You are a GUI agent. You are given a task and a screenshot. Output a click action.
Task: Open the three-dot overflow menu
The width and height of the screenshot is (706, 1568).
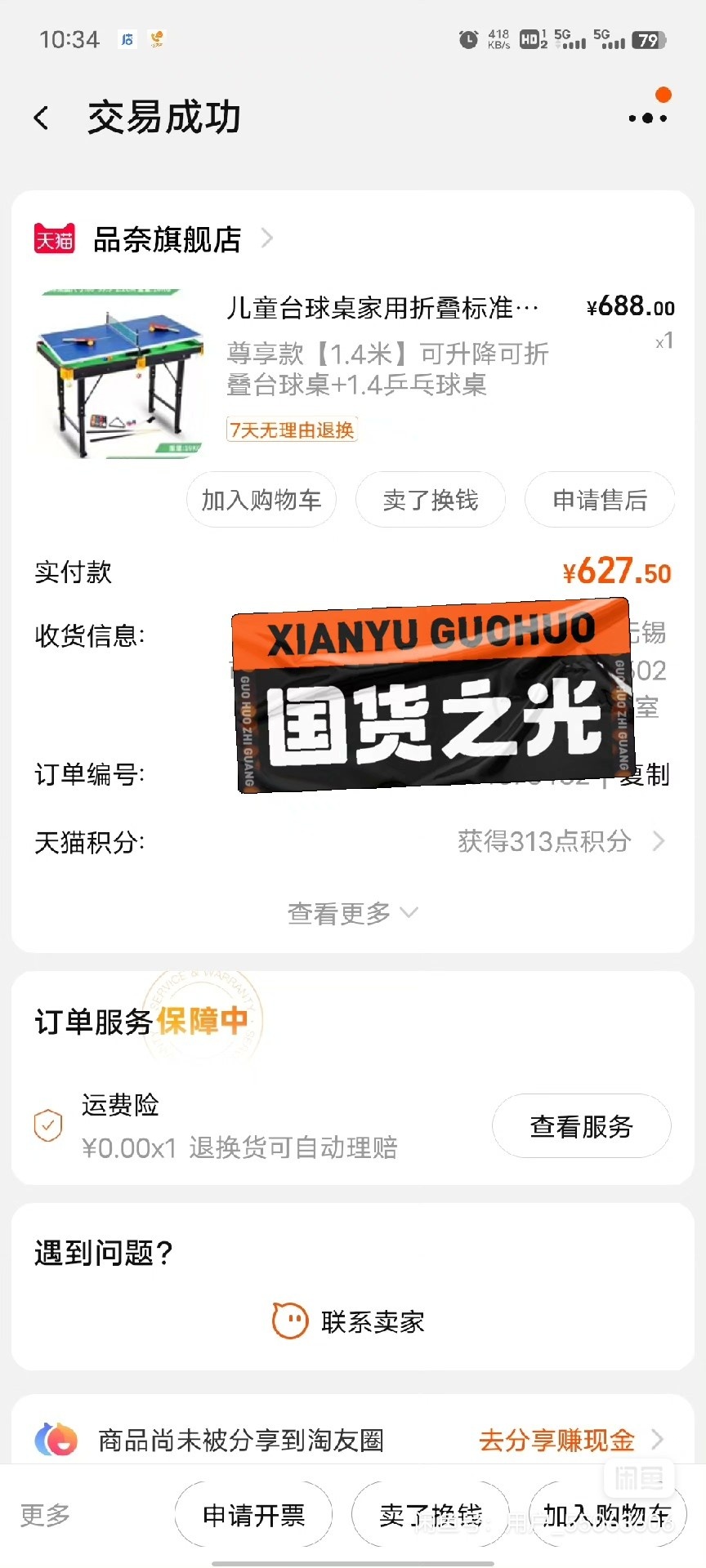647,118
